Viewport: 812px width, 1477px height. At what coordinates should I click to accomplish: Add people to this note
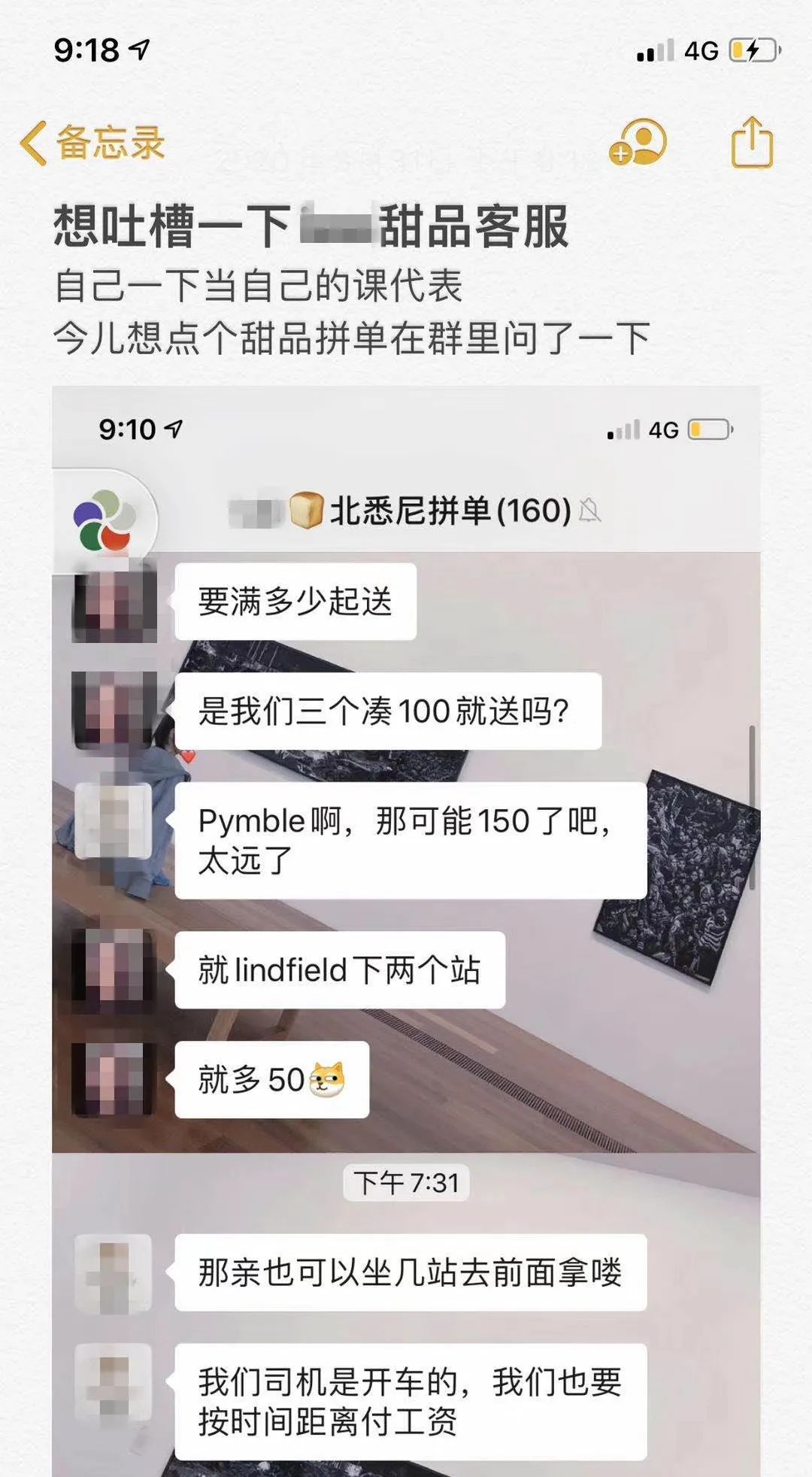638,142
